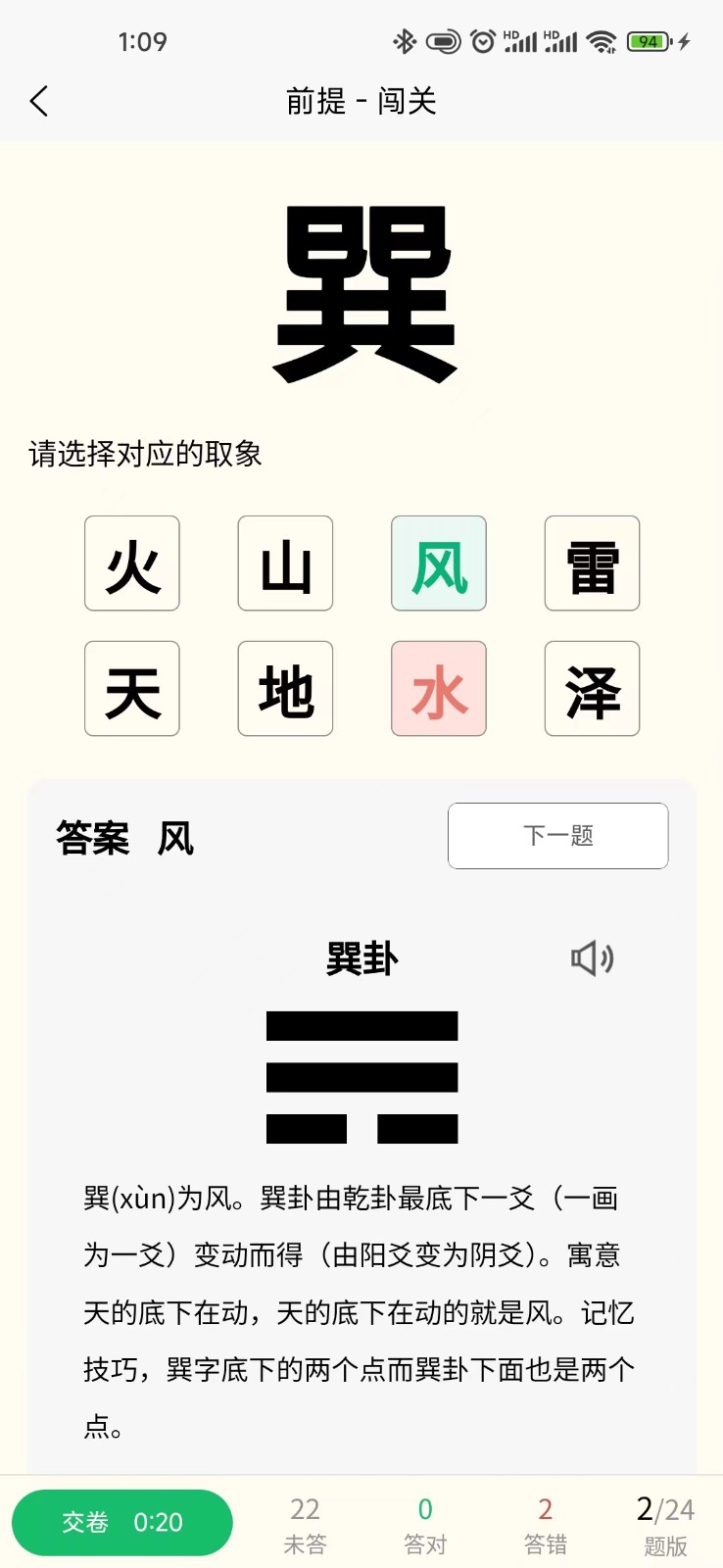Image resolution: width=723 pixels, height=1568 pixels.
Task: Select the 火 answer option
Action: tap(132, 563)
